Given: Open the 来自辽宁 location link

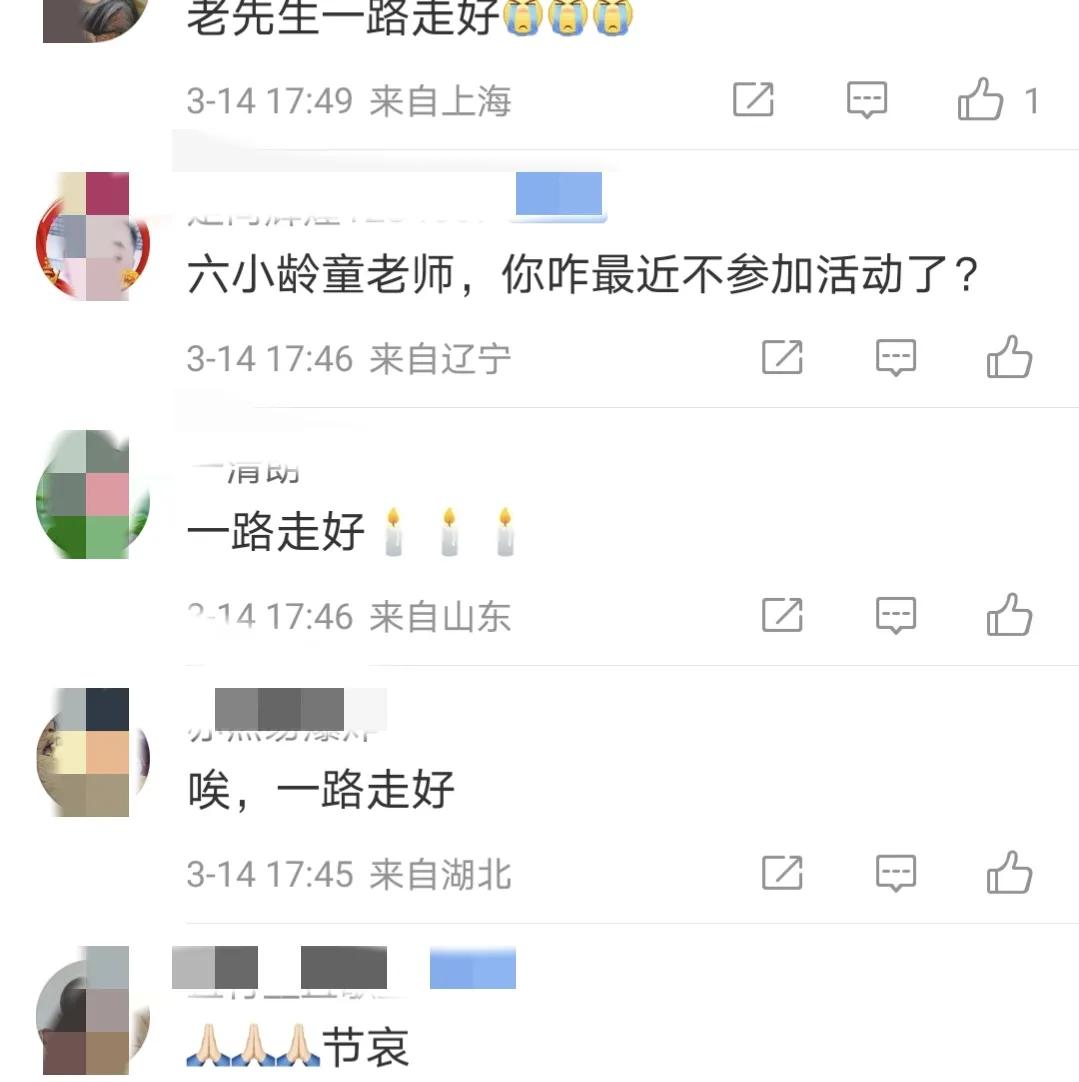Looking at the screenshot, I should tap(442, 358).
